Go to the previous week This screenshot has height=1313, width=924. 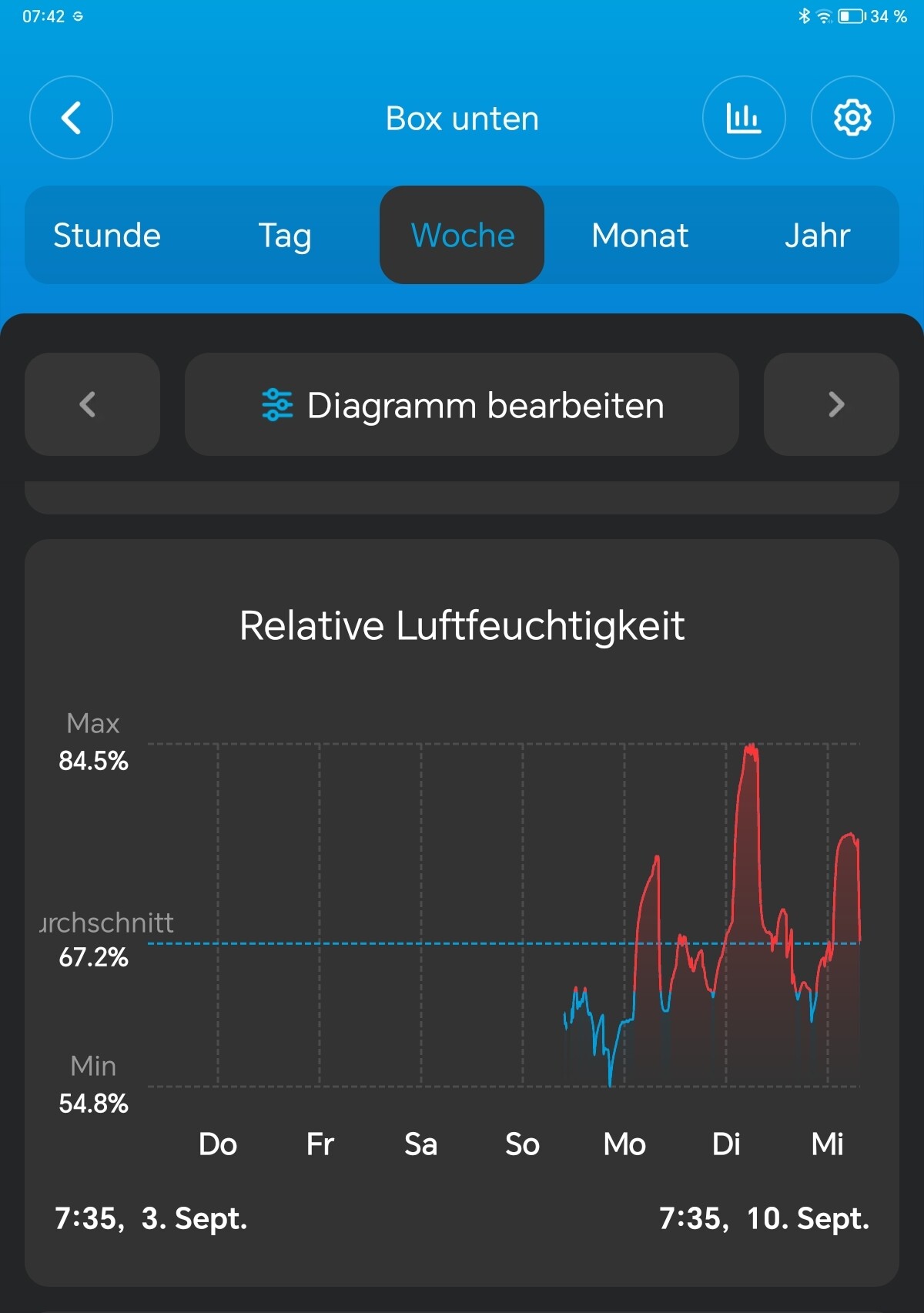pos(92,404)
